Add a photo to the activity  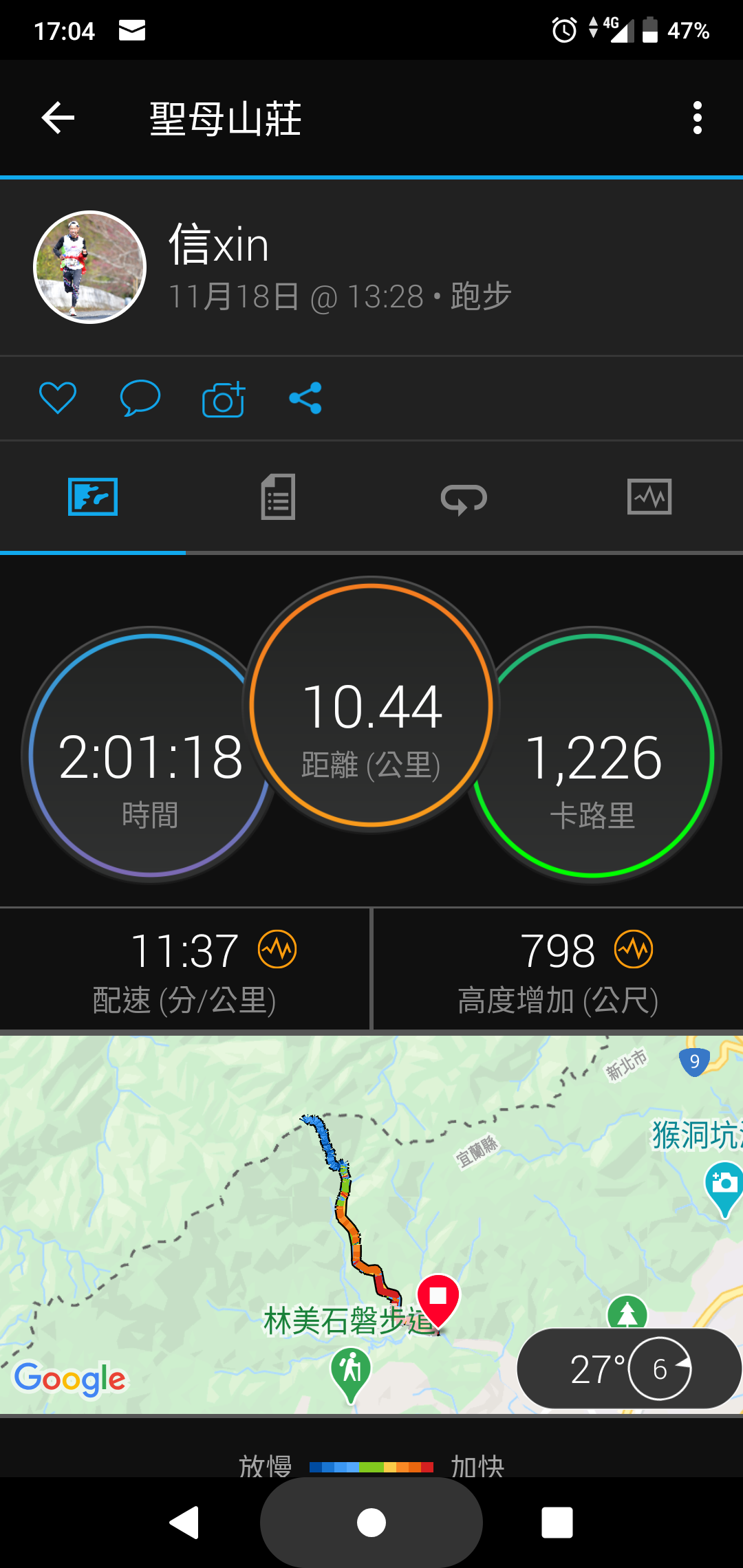click(224, 399)
